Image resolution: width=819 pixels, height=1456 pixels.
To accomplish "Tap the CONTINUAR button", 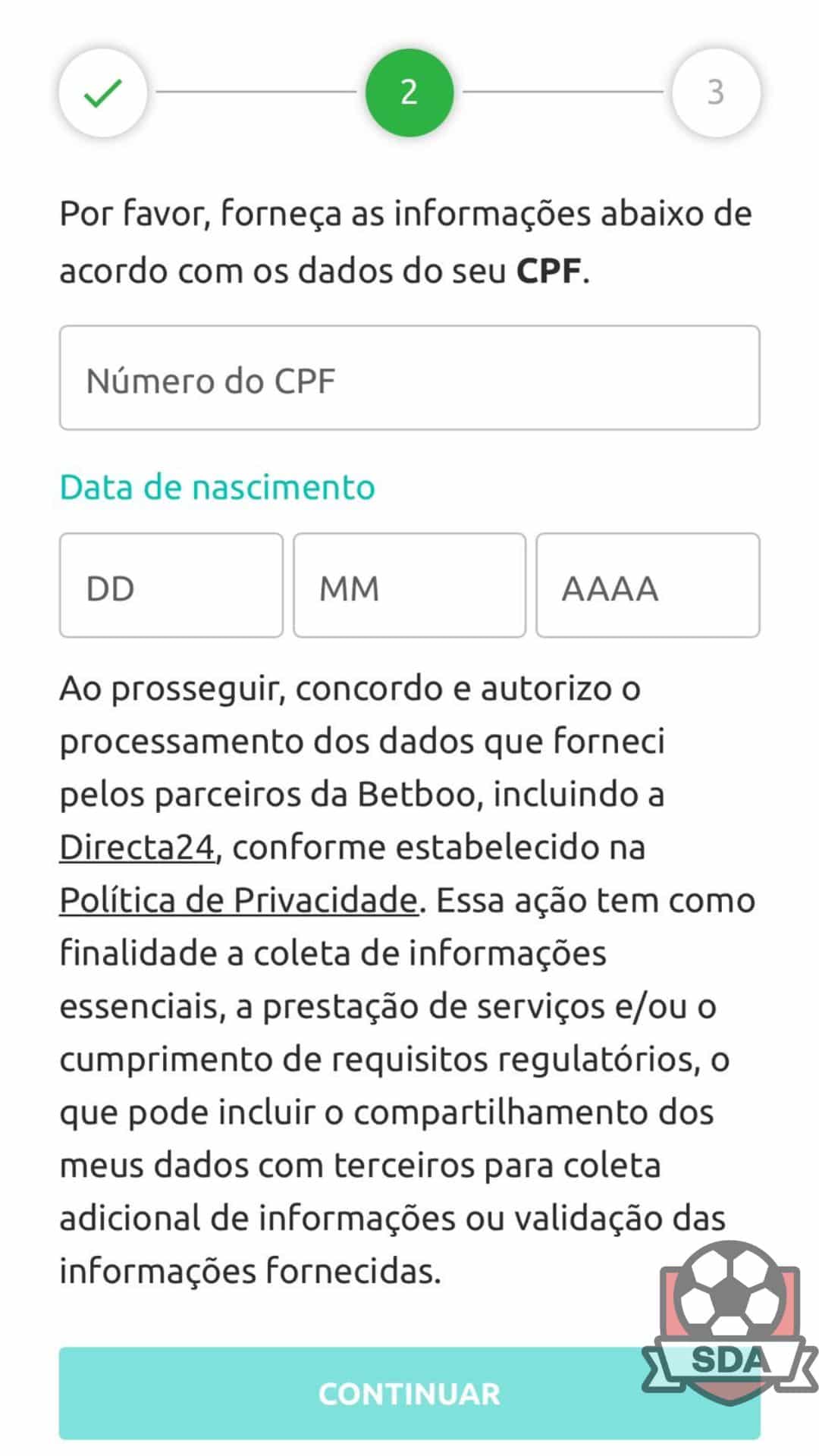I will coord(409,1393).
